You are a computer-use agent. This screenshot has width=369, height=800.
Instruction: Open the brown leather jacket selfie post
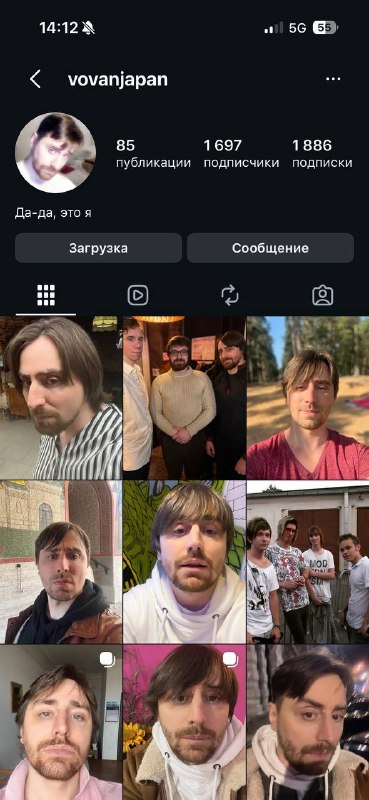(x=61, y=562)
